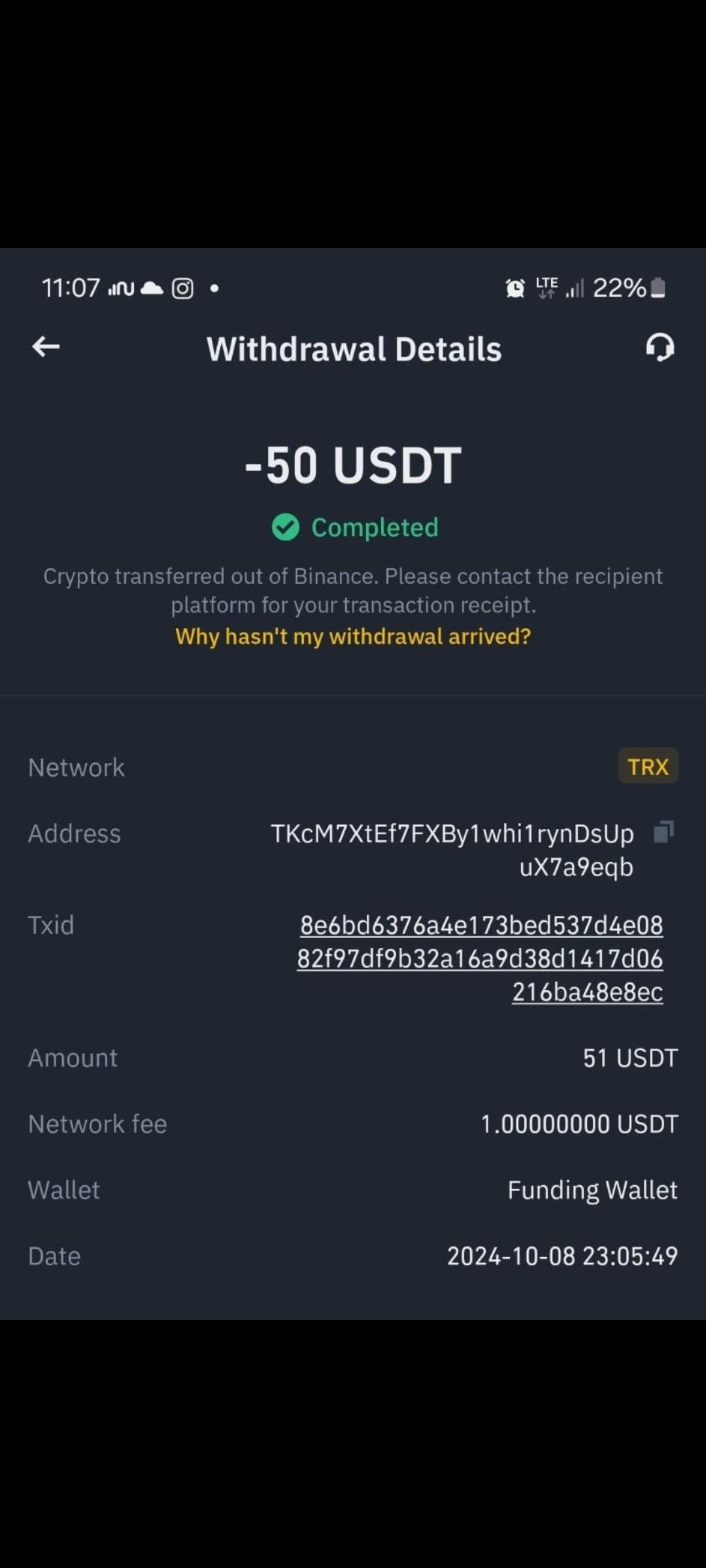Click the -50 USDT amount heading

point(353,464)
